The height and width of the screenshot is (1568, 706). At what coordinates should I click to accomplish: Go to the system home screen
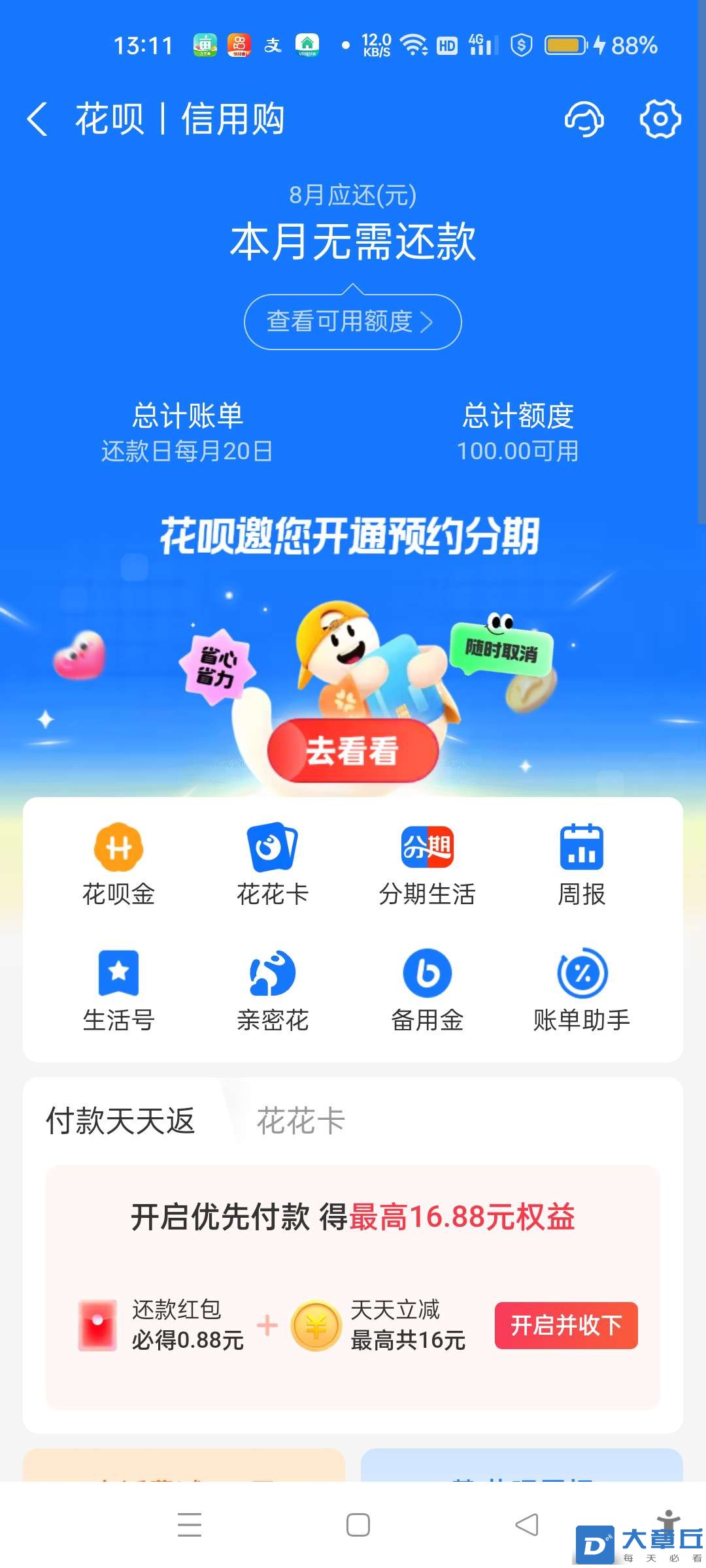click(x=358, y=1525)
